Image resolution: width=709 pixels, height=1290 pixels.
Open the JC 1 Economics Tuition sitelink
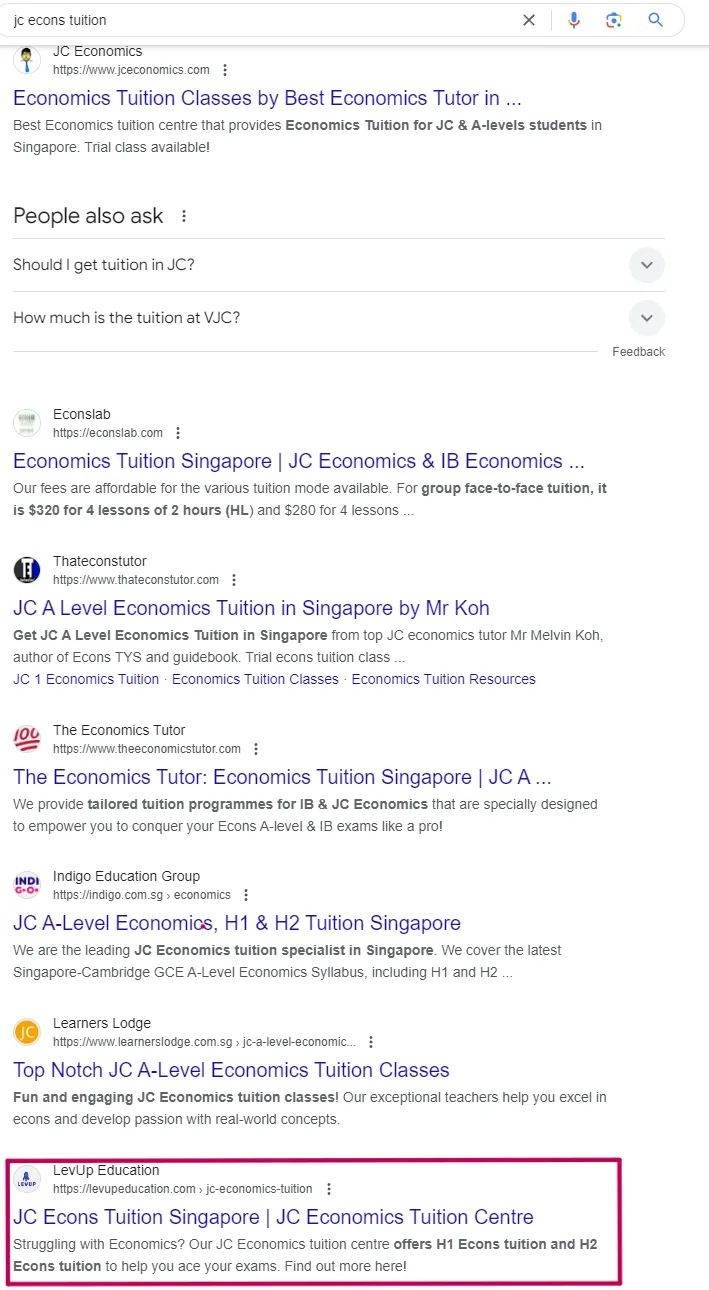(86, 679)
